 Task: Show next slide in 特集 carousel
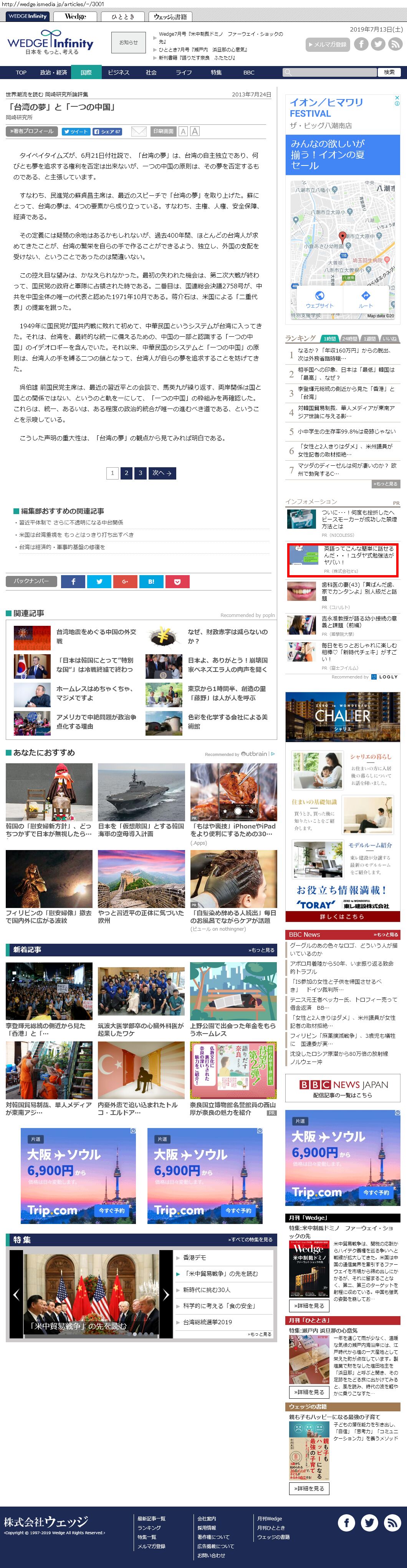tap(166, 1295)
